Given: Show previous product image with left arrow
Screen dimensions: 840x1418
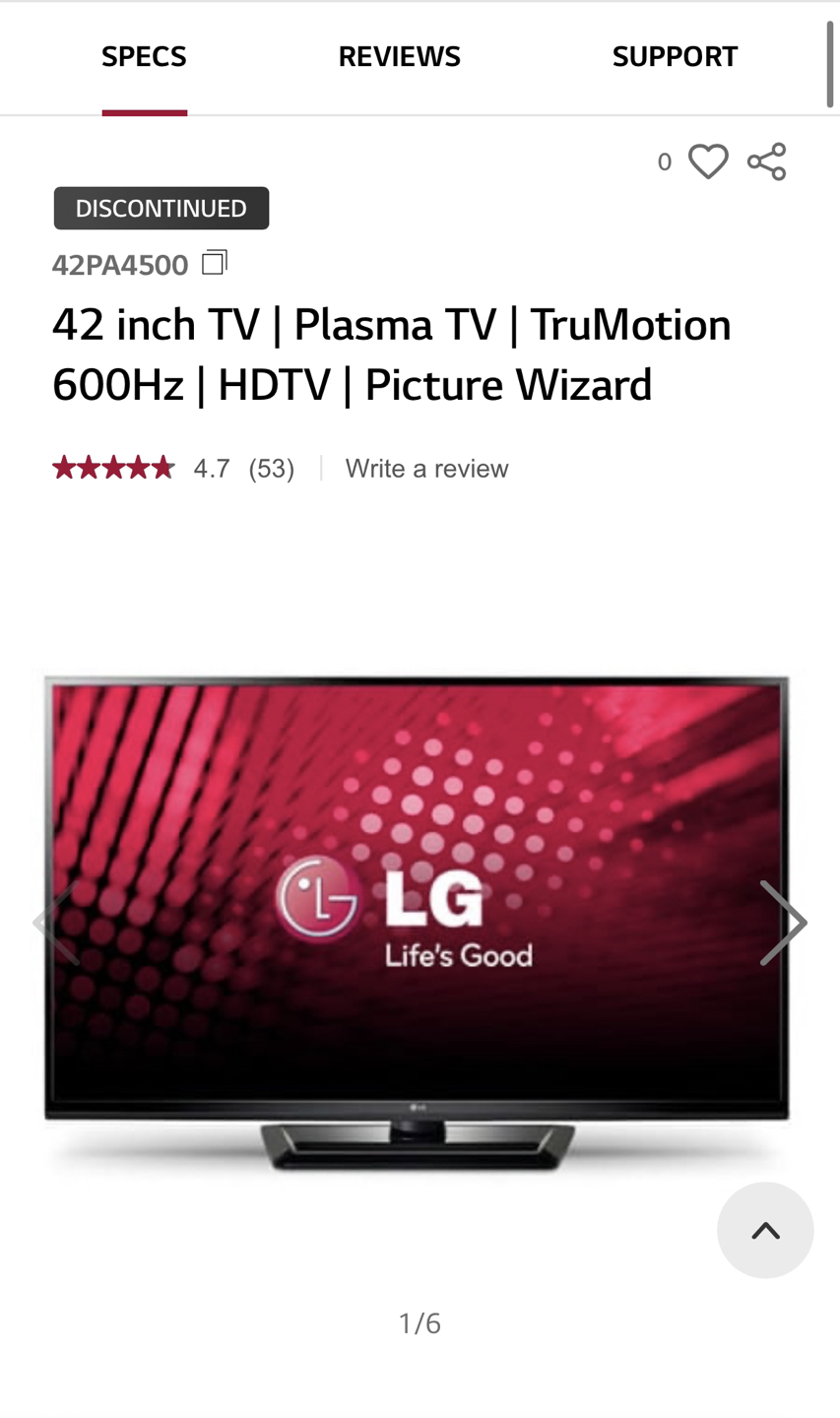Looking at the screenshot, I should click(x=54, y=922).
